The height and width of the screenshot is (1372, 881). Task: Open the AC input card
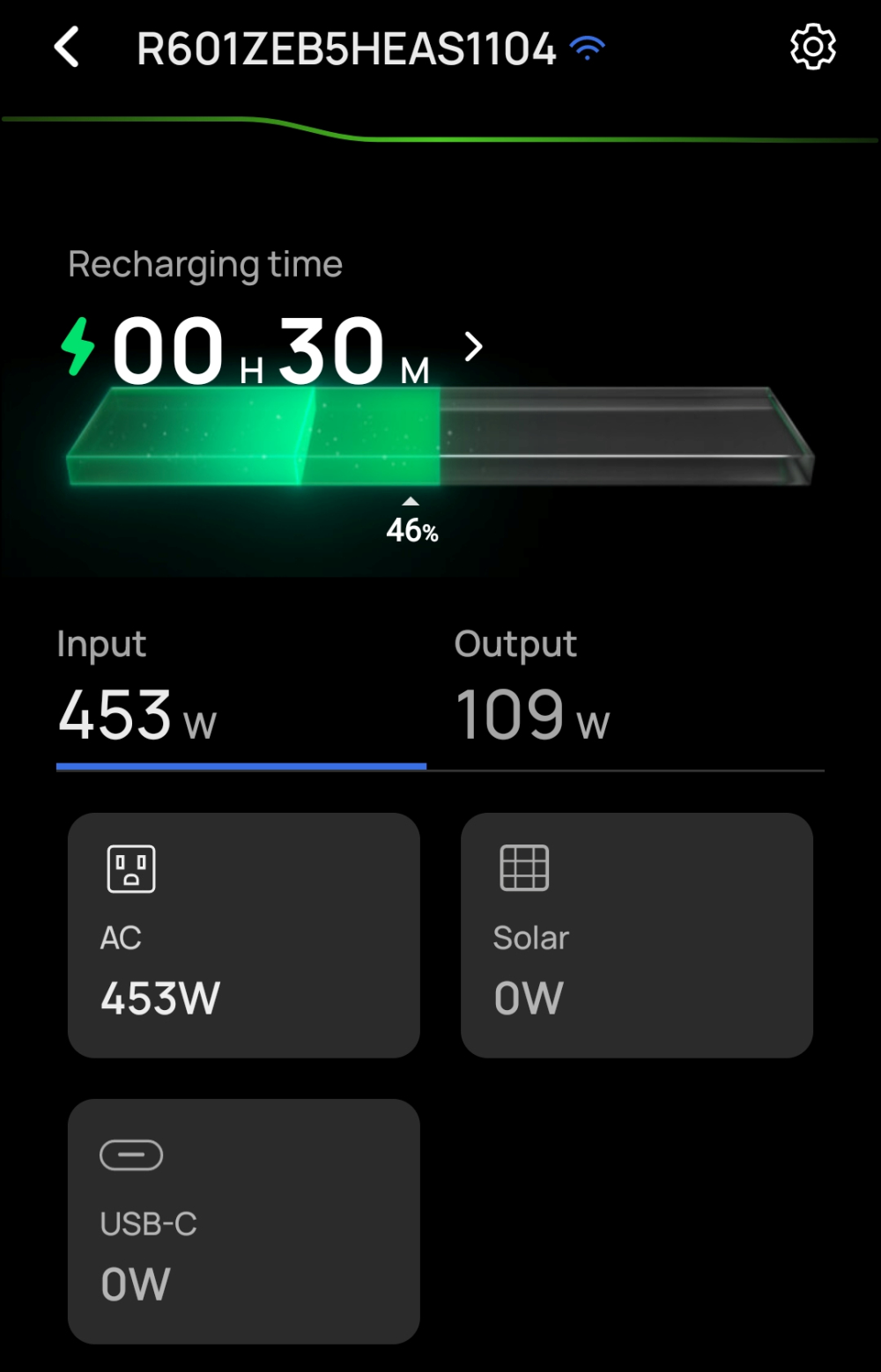[x=244, y=935]
